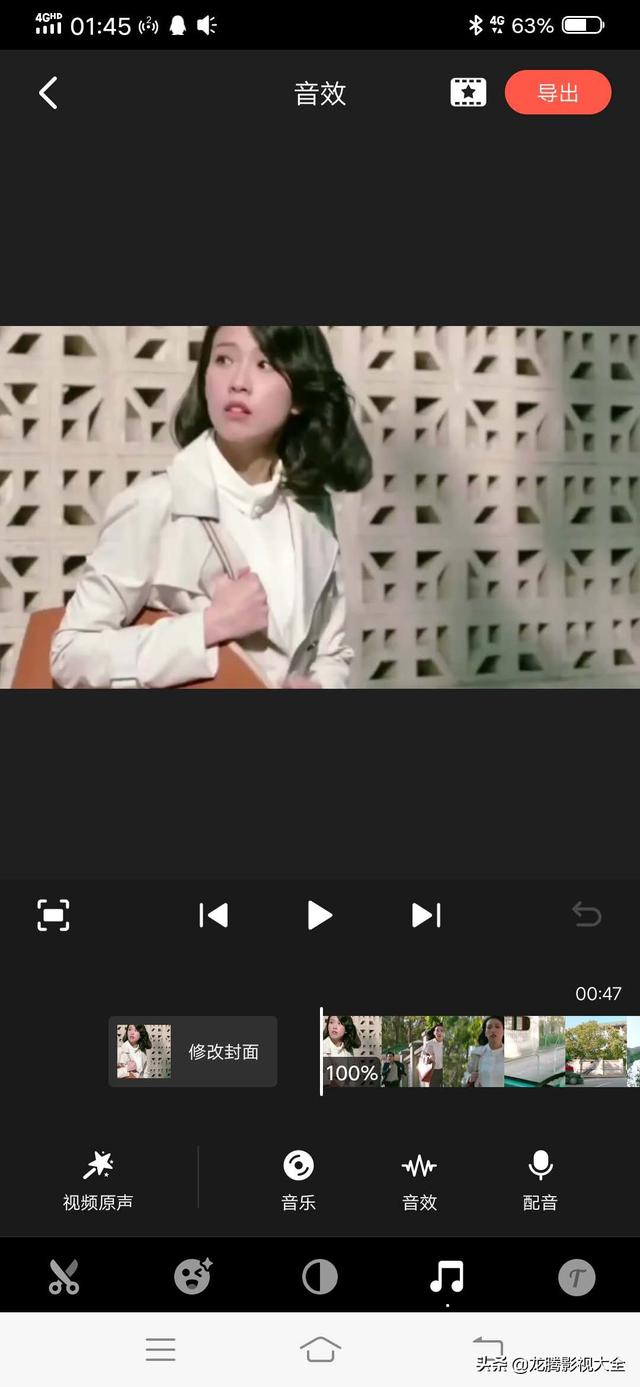This screenshot has height=1387, width=640.
Task: Open the filter contrast tab
Action: [320, 1277]
